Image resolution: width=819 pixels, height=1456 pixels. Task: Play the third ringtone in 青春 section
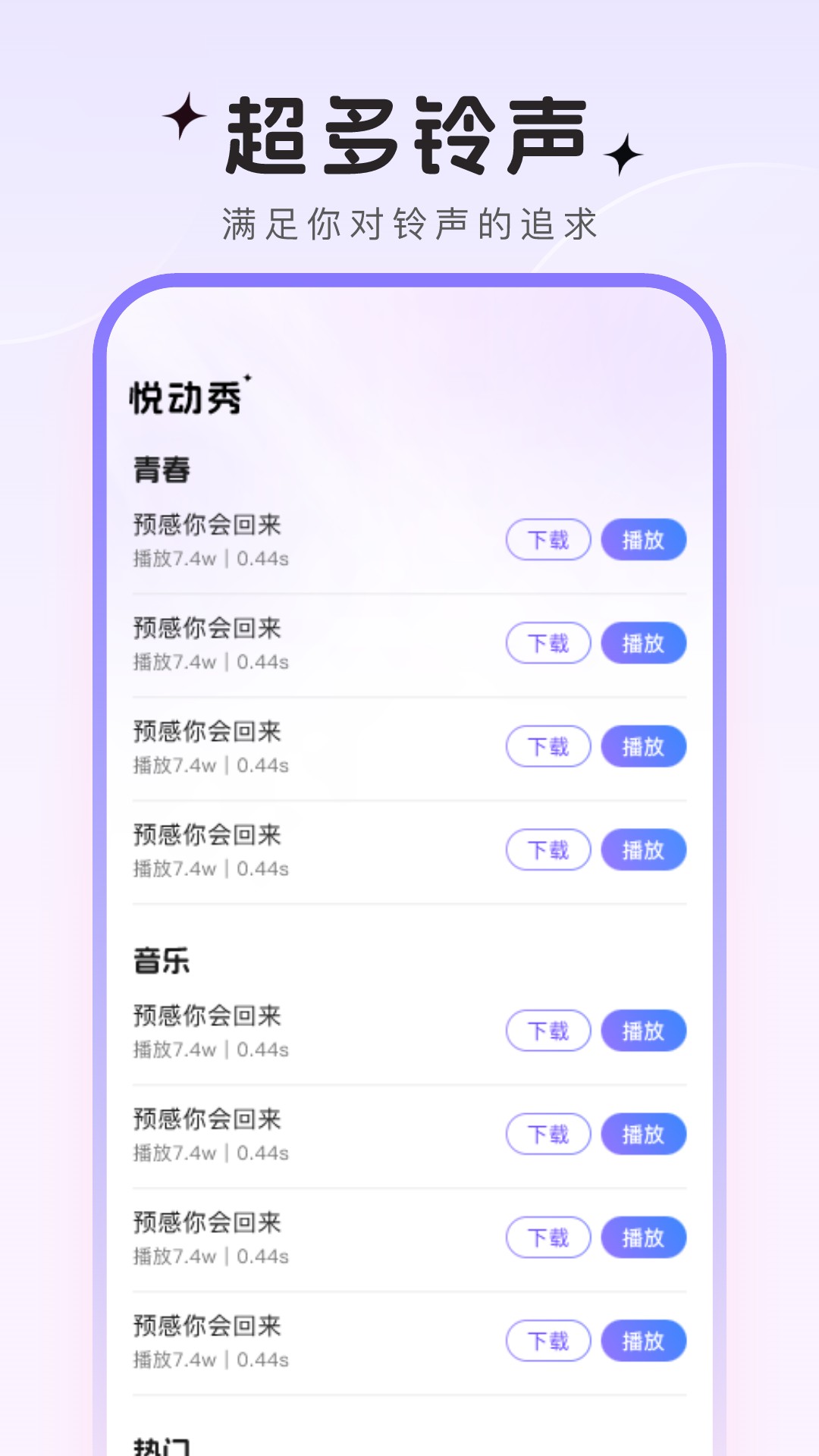click(x=644, y=746)
